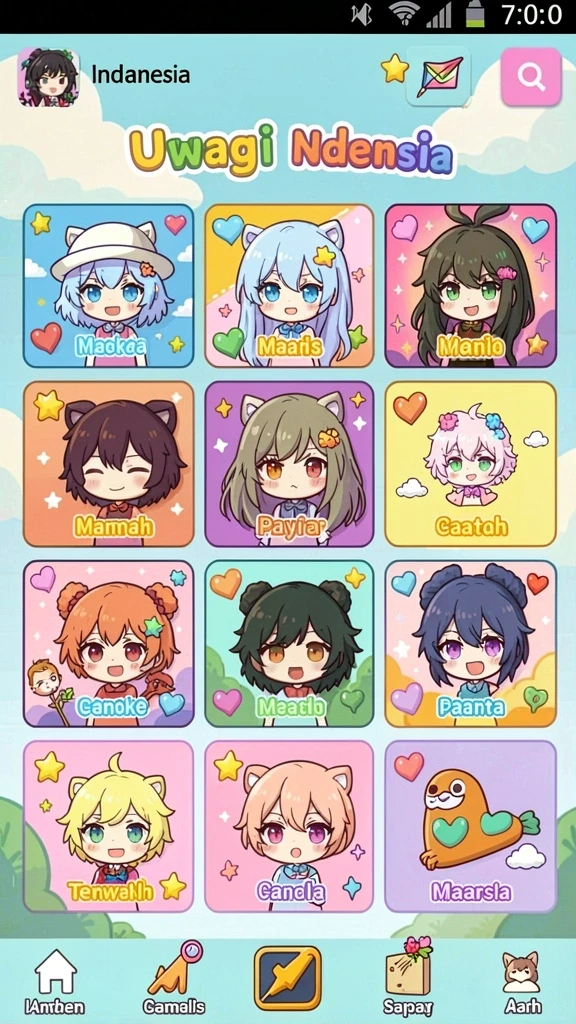Open the envelope mail icon

[x=438, y=76]
